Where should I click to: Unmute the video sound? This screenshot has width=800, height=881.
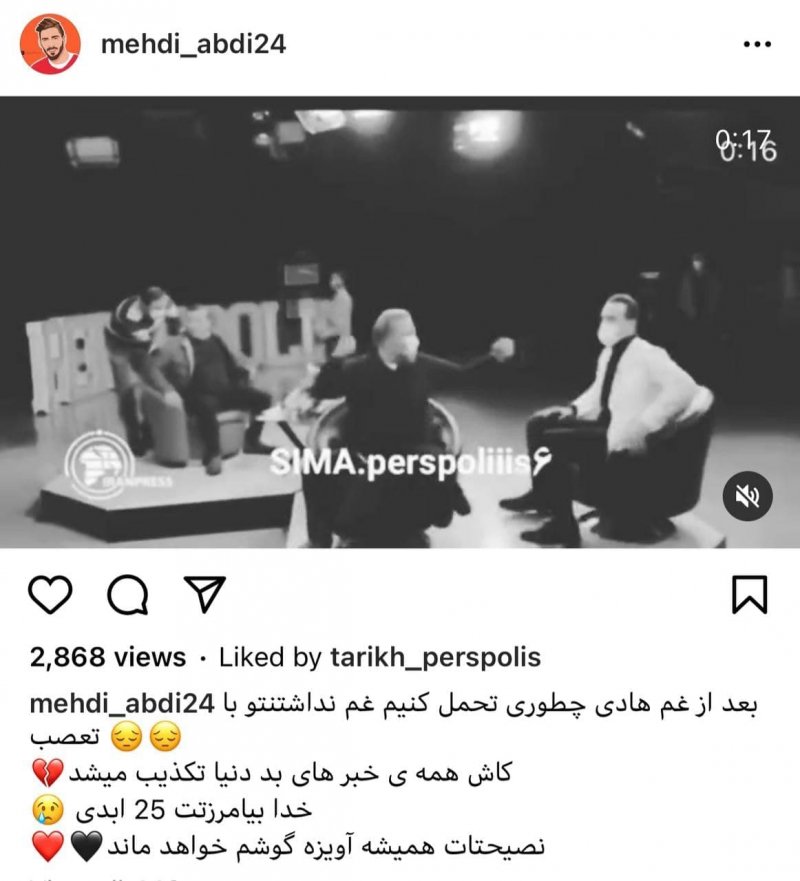[748, 496]
